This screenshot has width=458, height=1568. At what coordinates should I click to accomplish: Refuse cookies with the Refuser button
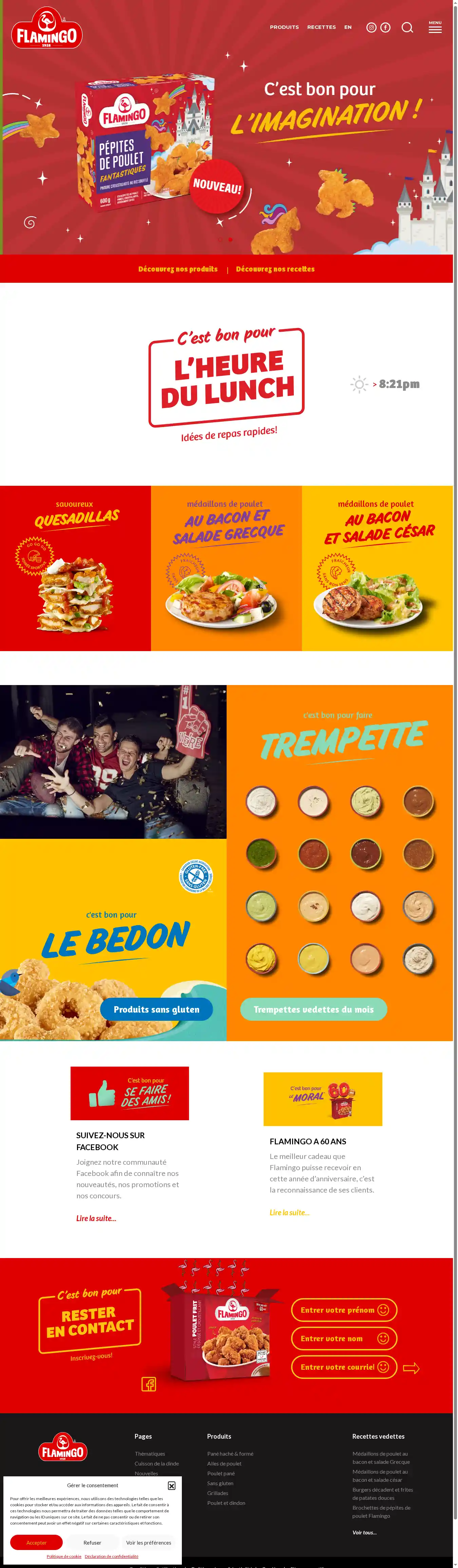pyautogui.click(x=93, y=1543)
